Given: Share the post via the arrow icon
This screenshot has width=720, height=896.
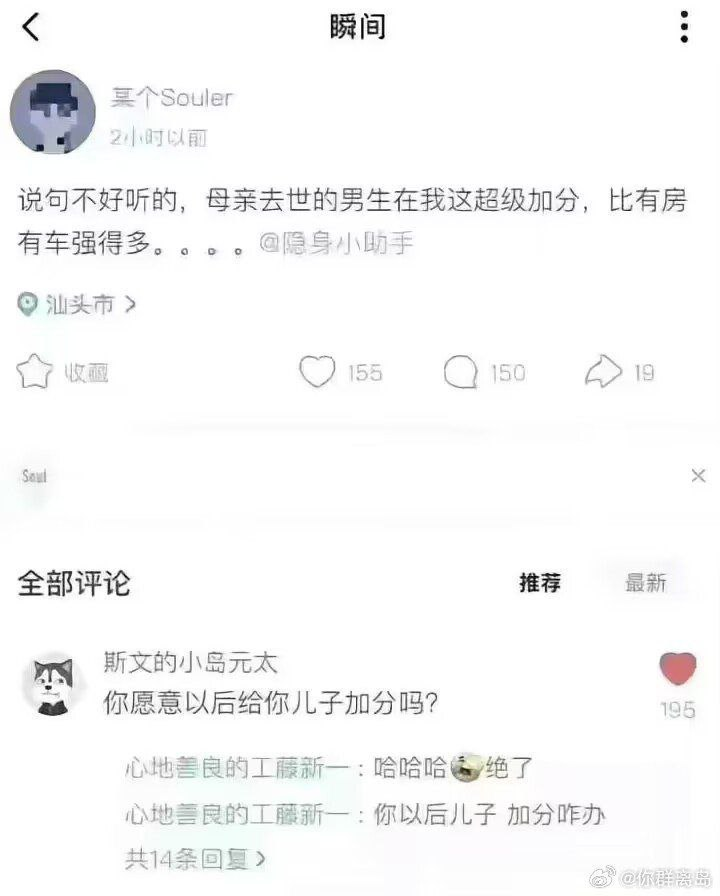Looking at the screenshot, I should click(x=603, y=372).
